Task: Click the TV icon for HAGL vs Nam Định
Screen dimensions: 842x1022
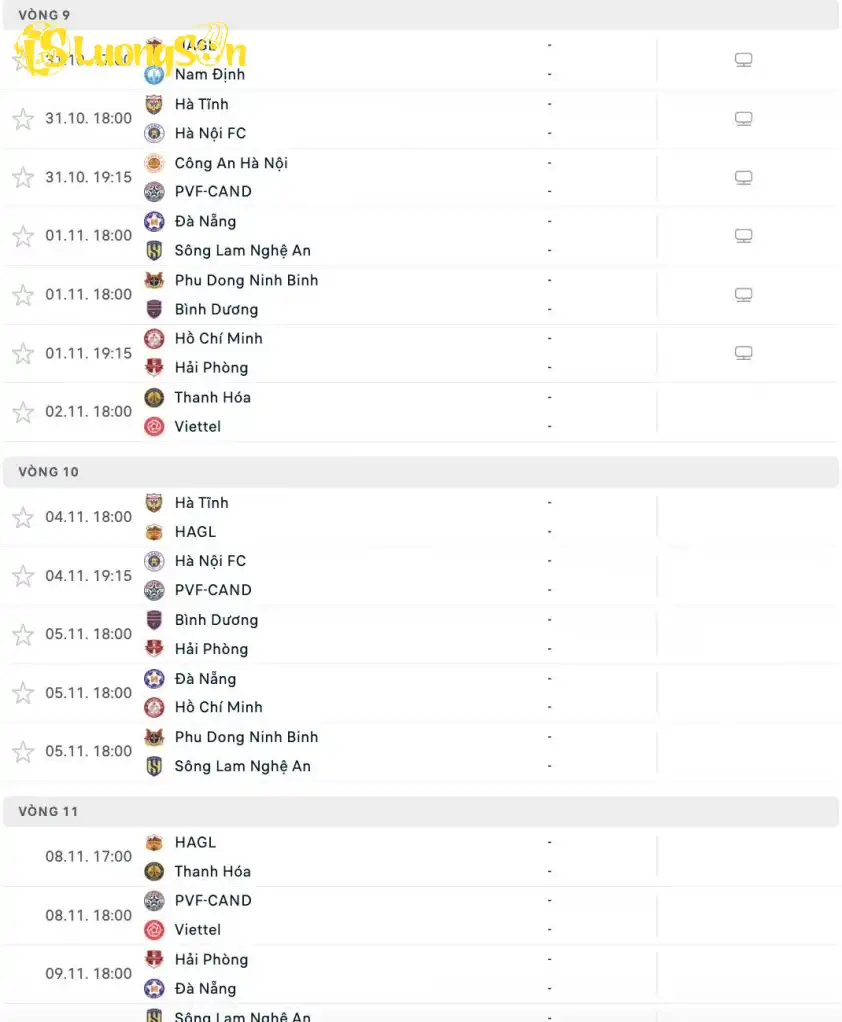Action: [743, 59]
